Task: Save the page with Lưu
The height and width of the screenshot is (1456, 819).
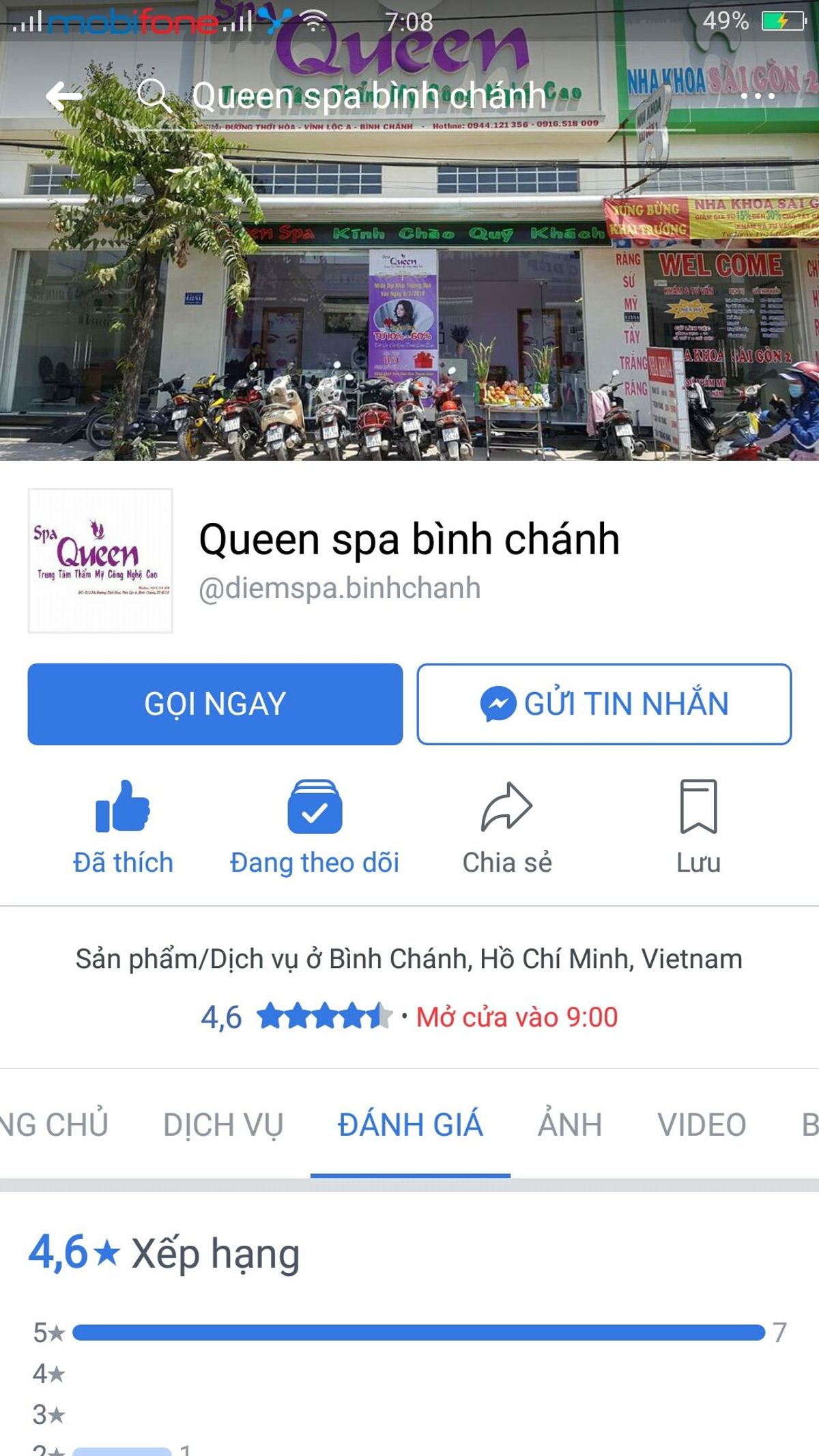Action: [698, 827]
